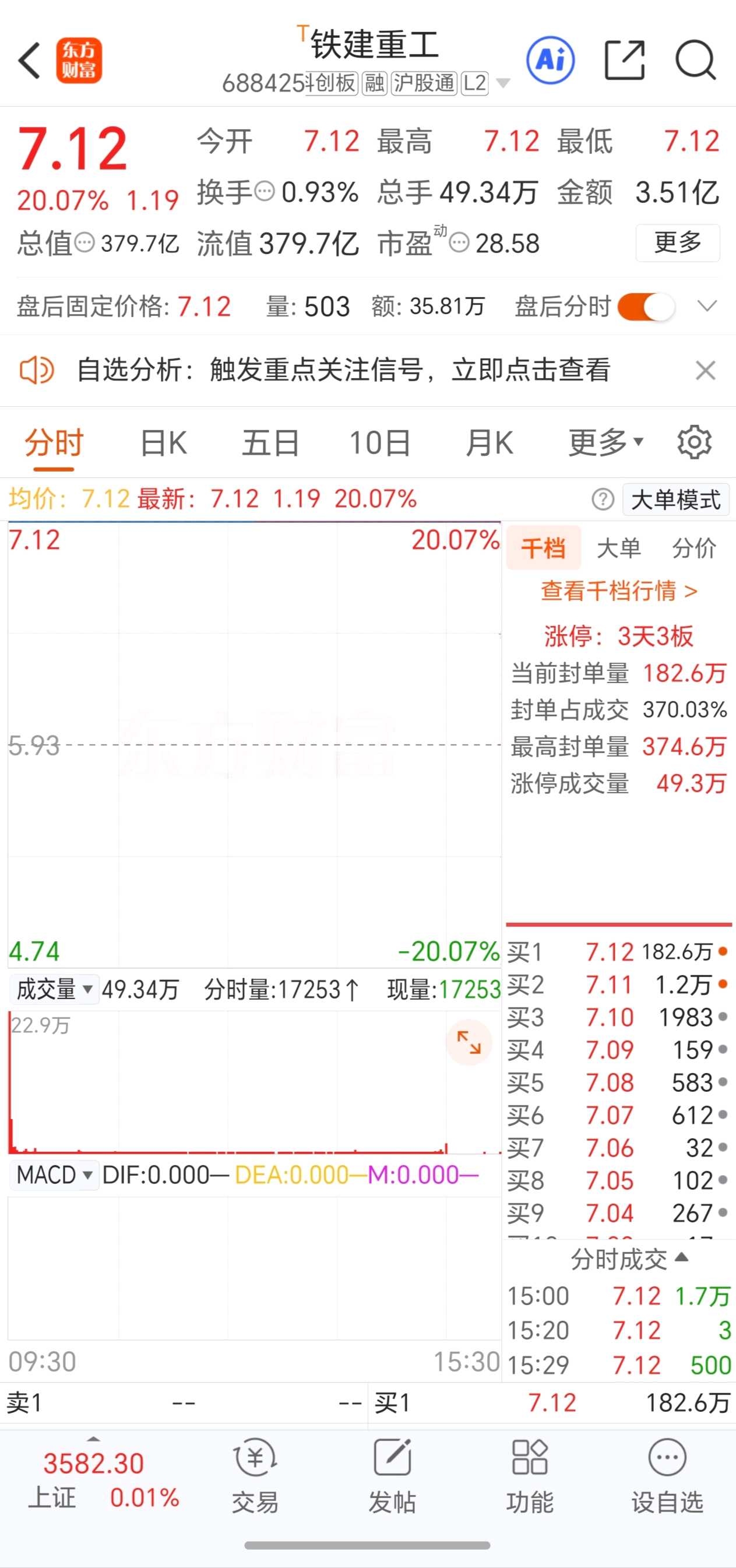Switch to the 分价 tab

click(694, 549)
